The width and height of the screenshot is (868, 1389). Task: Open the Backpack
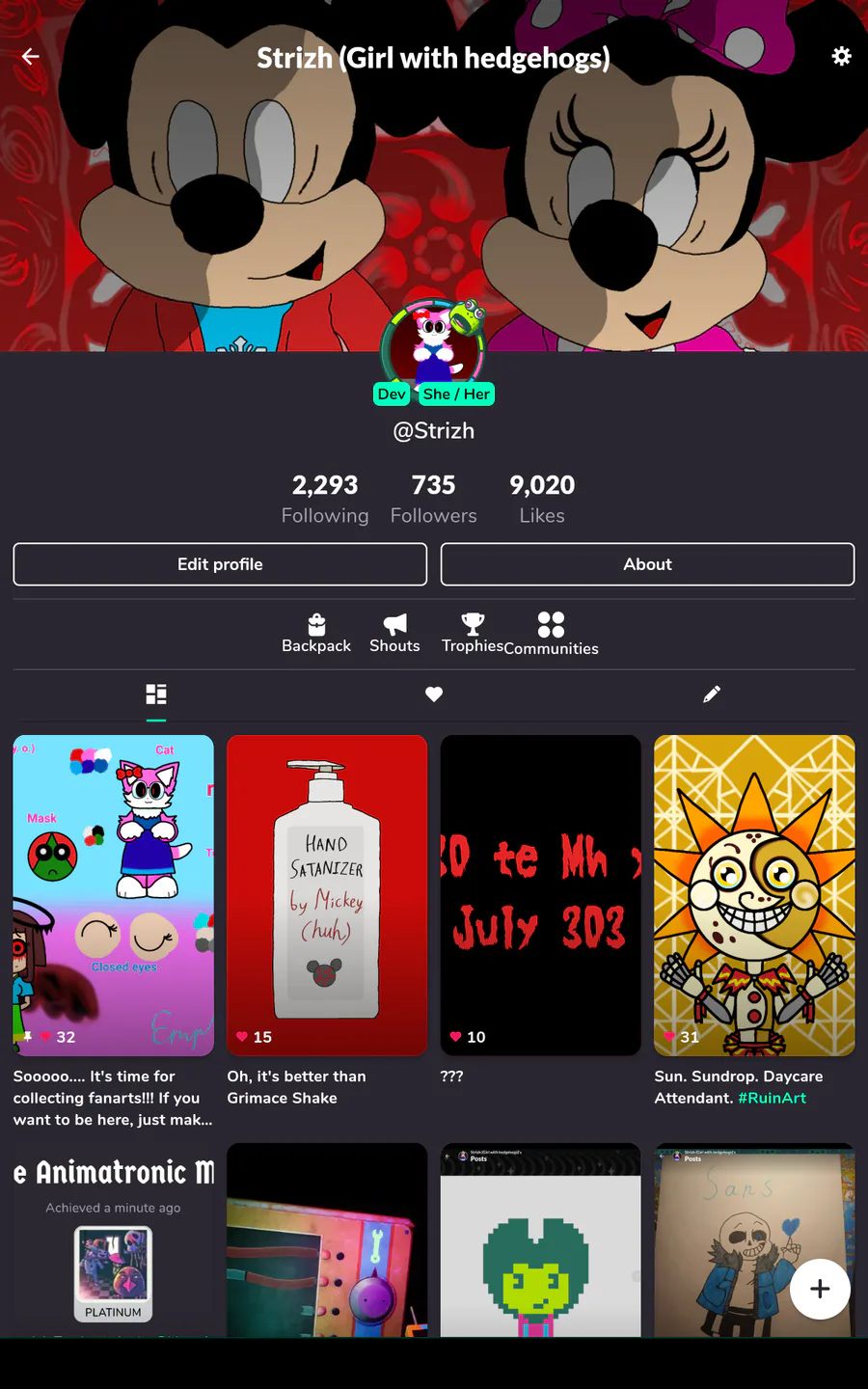pyautogui.click(x=316, y=633)
